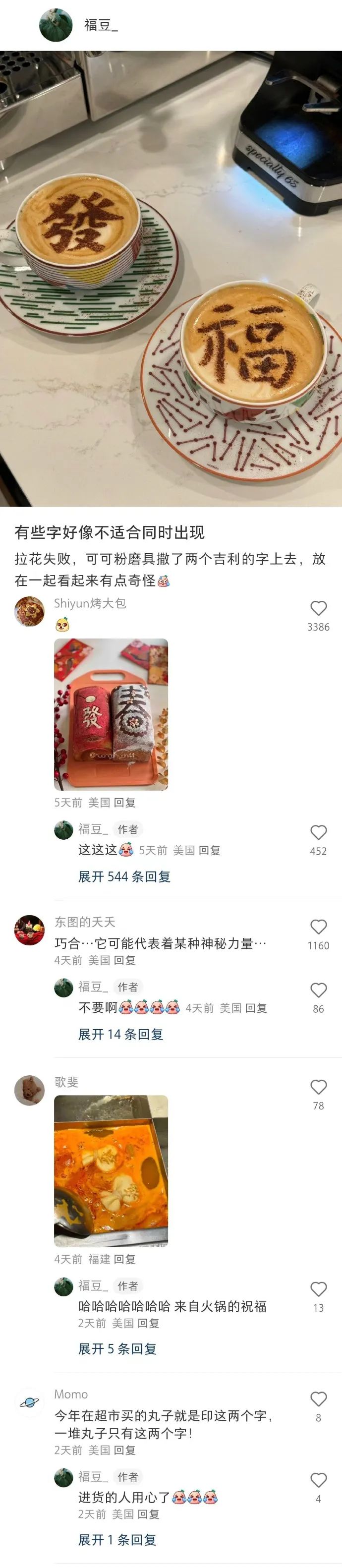Viewport: 342px width, 1568px height.
Task: Like Momo's comment about 丸子
Action: click(318, 1398)
